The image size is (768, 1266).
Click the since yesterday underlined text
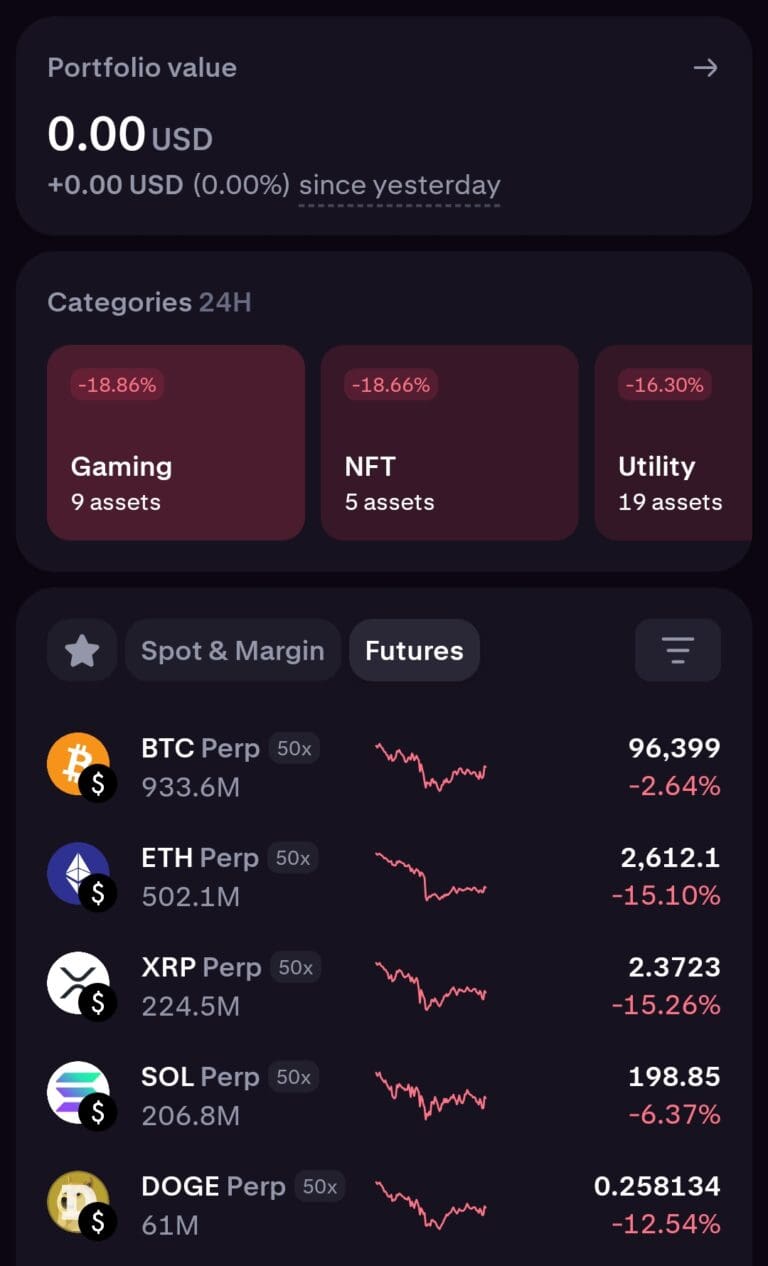[x=398, y=185]
